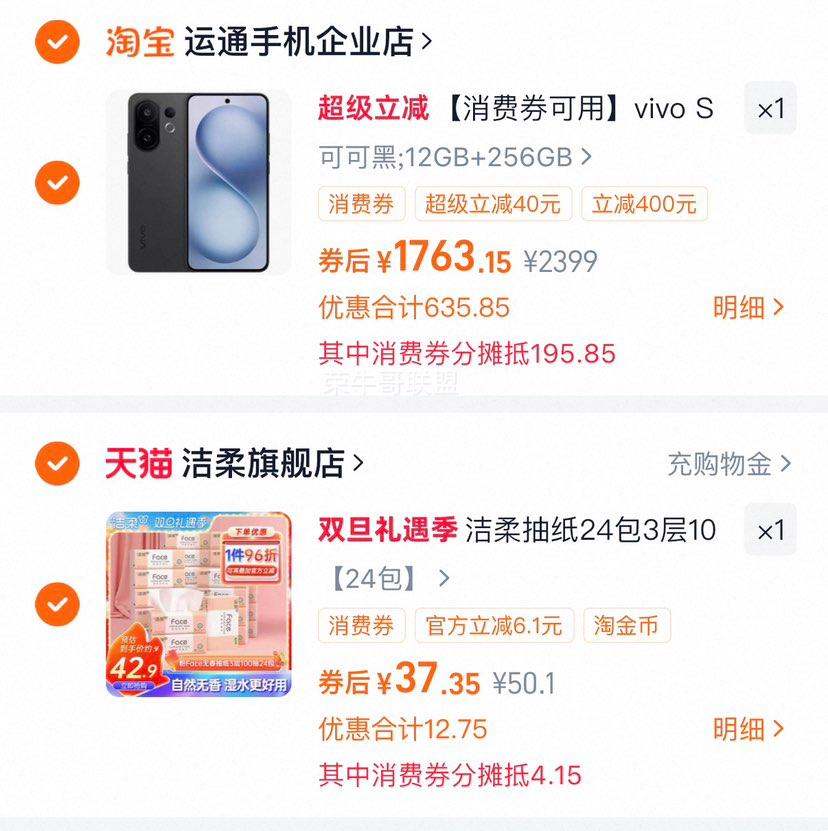Click the 消费券 tag on the 洁柔 tissue item
This screenshot has height=831, width=828.
click(x=361, y=626)
